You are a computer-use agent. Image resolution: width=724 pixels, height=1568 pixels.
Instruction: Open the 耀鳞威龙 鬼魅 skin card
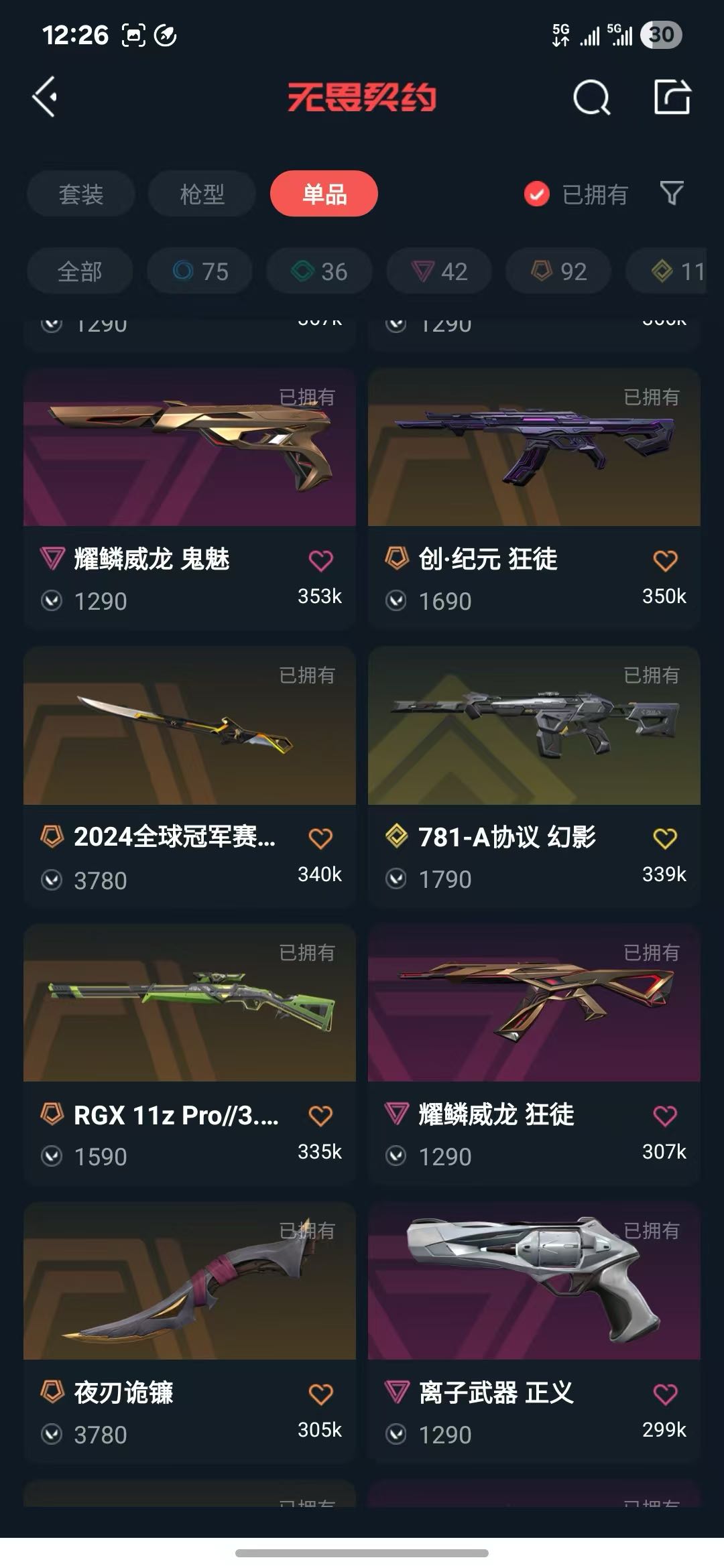190,498
